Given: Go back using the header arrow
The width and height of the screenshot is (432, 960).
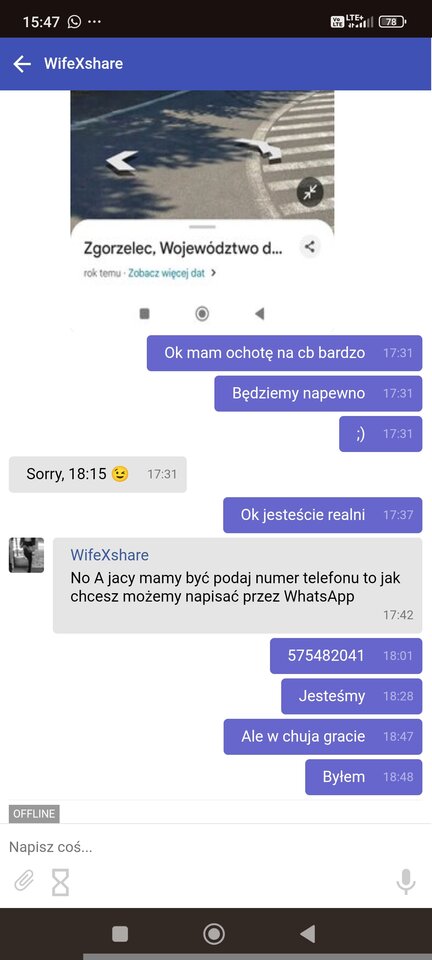Looking at the screenshot, I should tap(22, 64).
